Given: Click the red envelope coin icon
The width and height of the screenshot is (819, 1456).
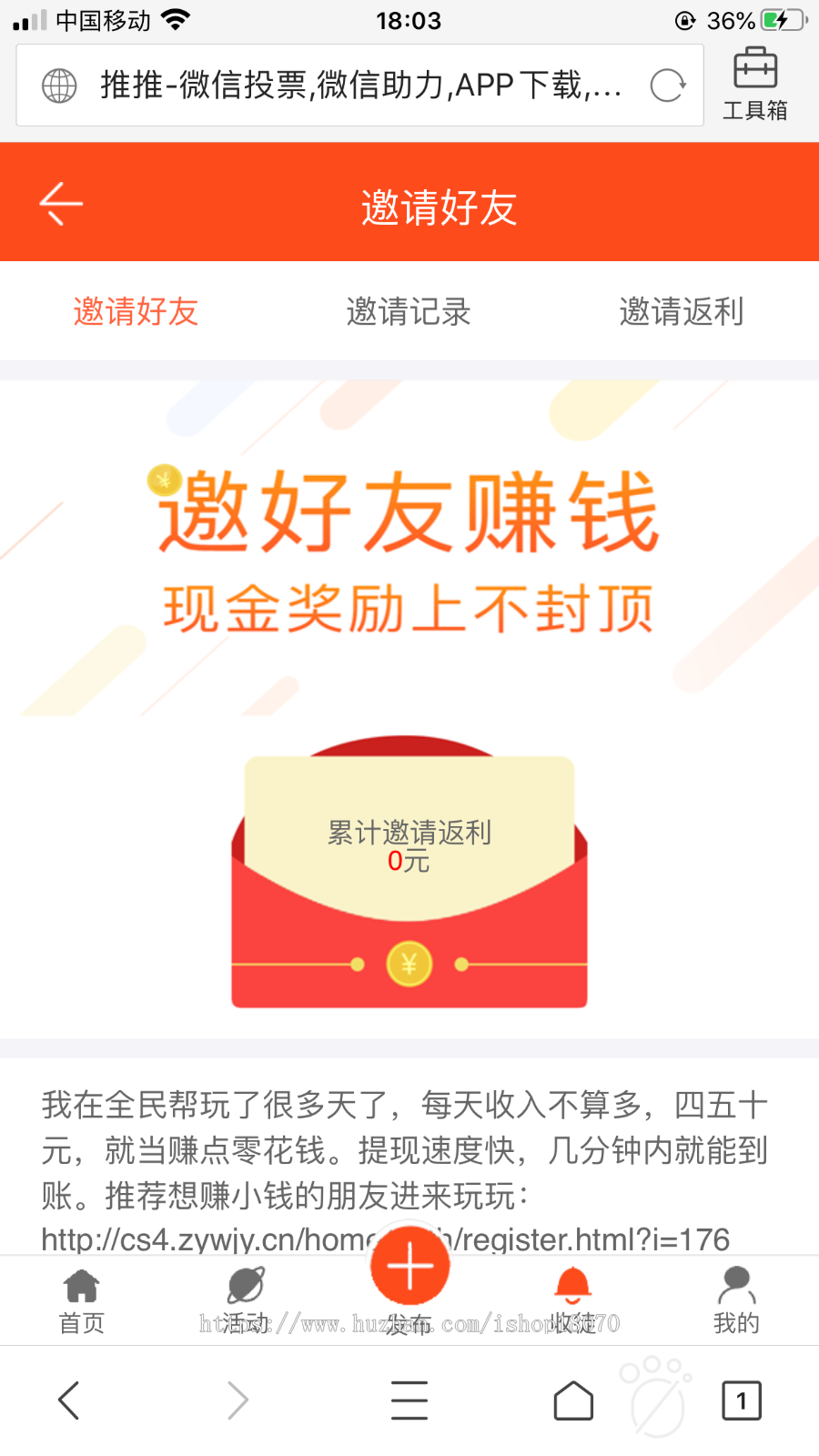Looking at the screenshot, I should click(409, 962).
